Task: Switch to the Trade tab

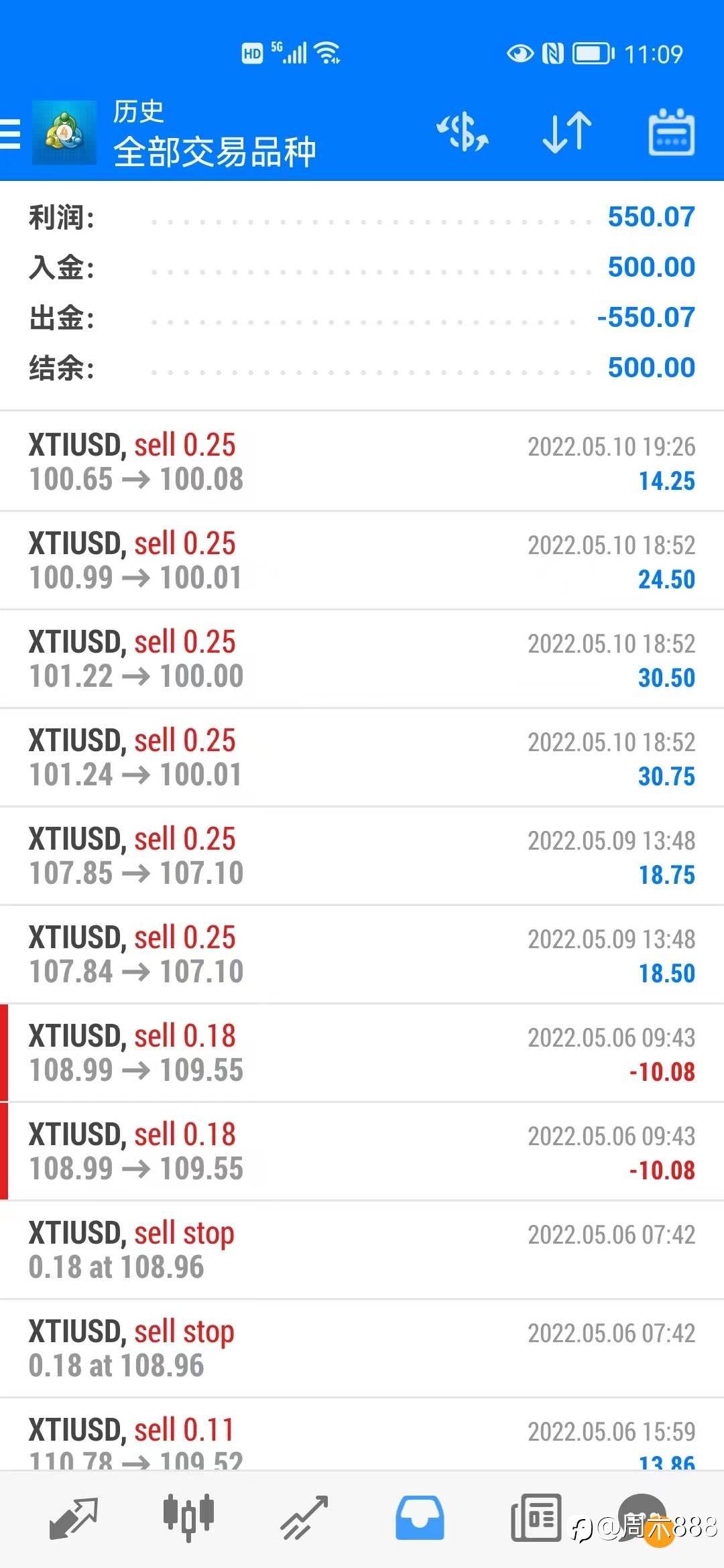Action: coord(304,1518)
